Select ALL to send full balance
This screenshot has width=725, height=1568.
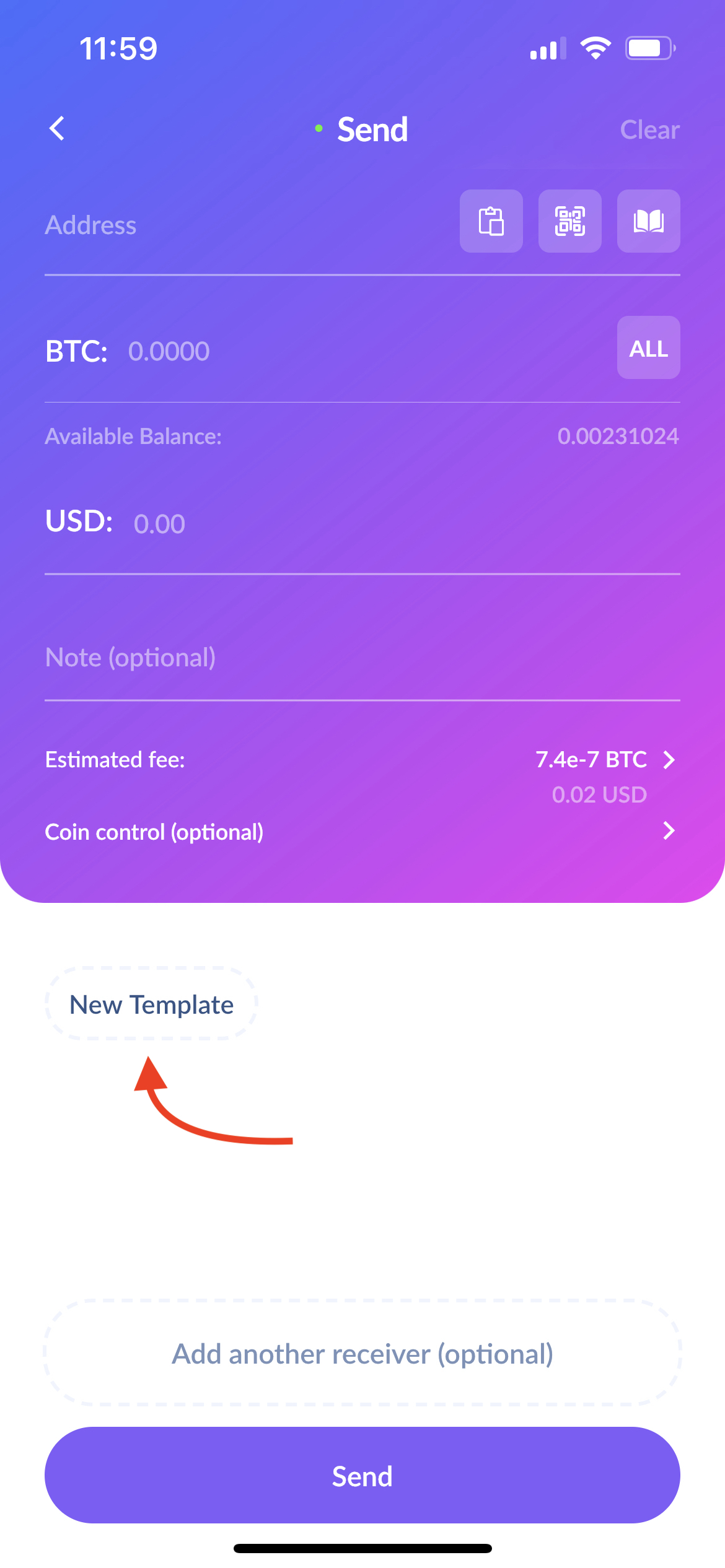coord(648,348)
